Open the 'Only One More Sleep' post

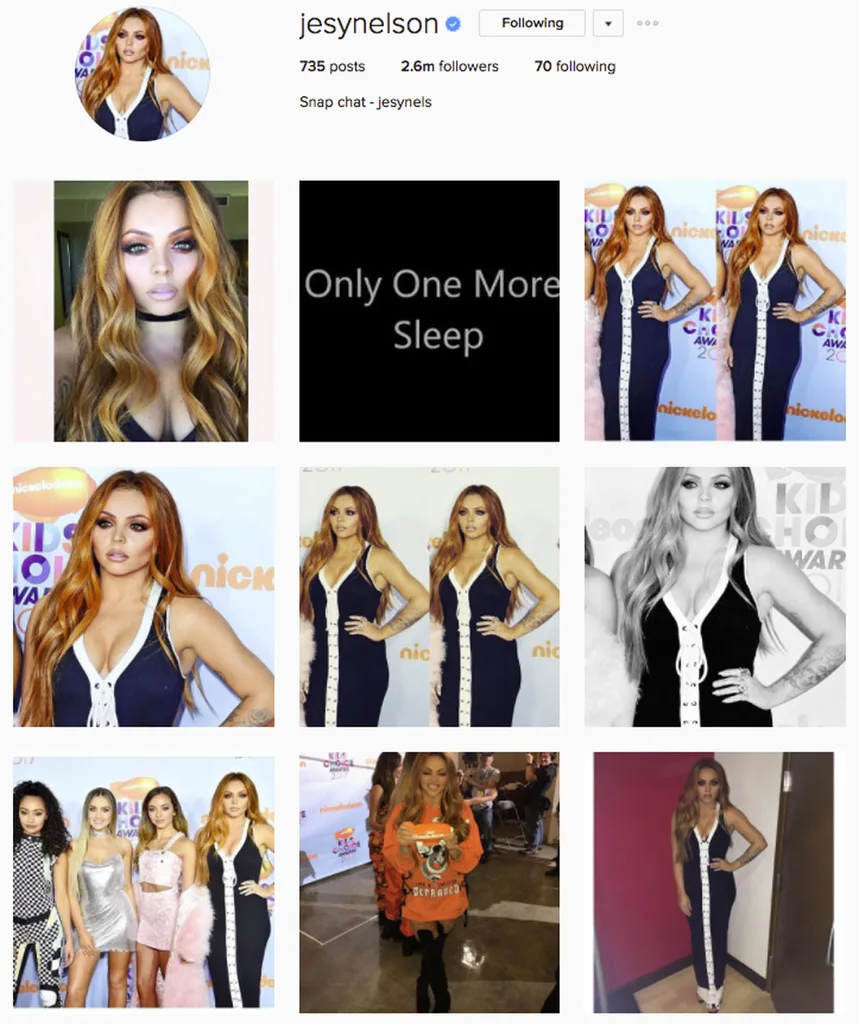click(429, 311)
